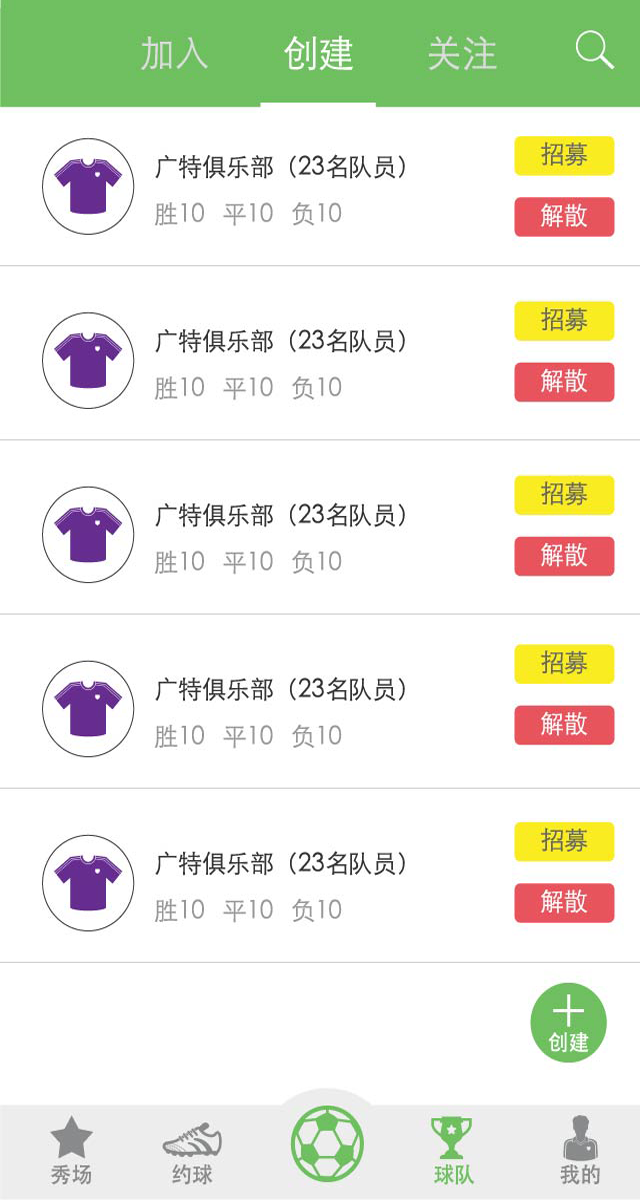The width and height of the screenshot is (640, 1200).
Task: Tap the round green 创建 plus button
Action: click(x=568, y=1022)
